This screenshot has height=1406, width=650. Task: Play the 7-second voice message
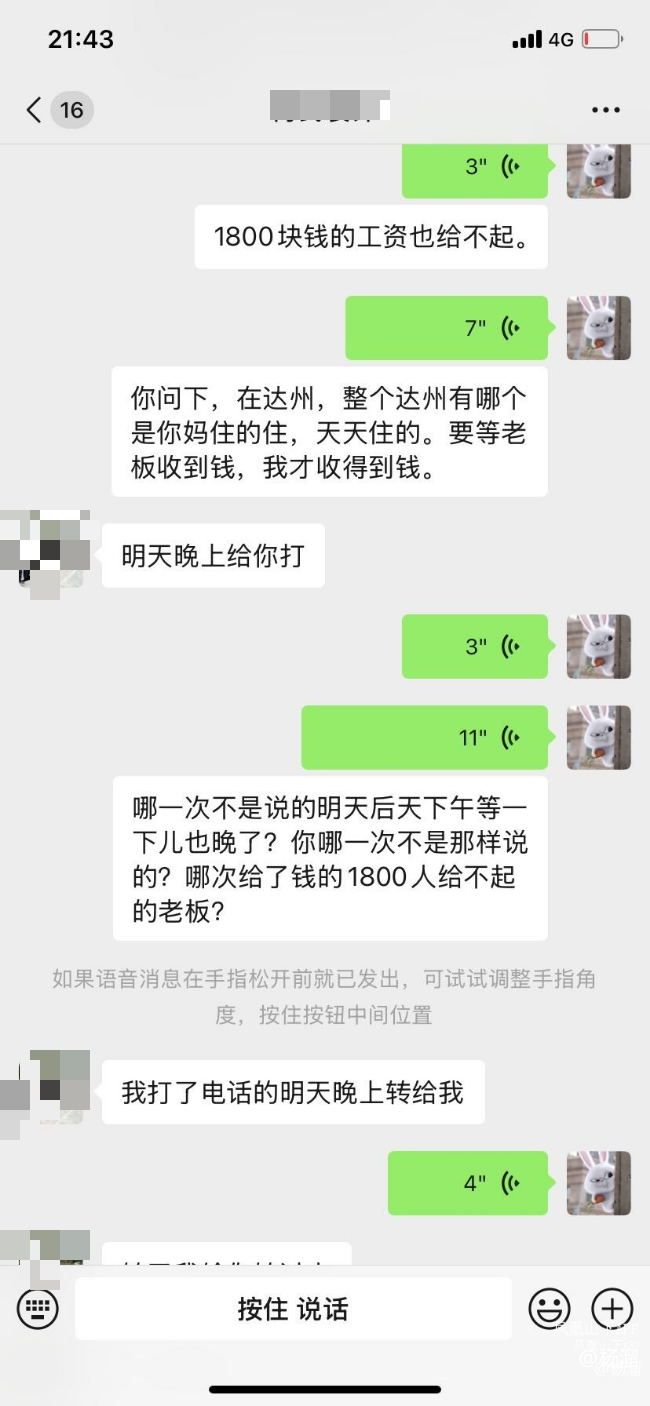click(x=446, y=328)
